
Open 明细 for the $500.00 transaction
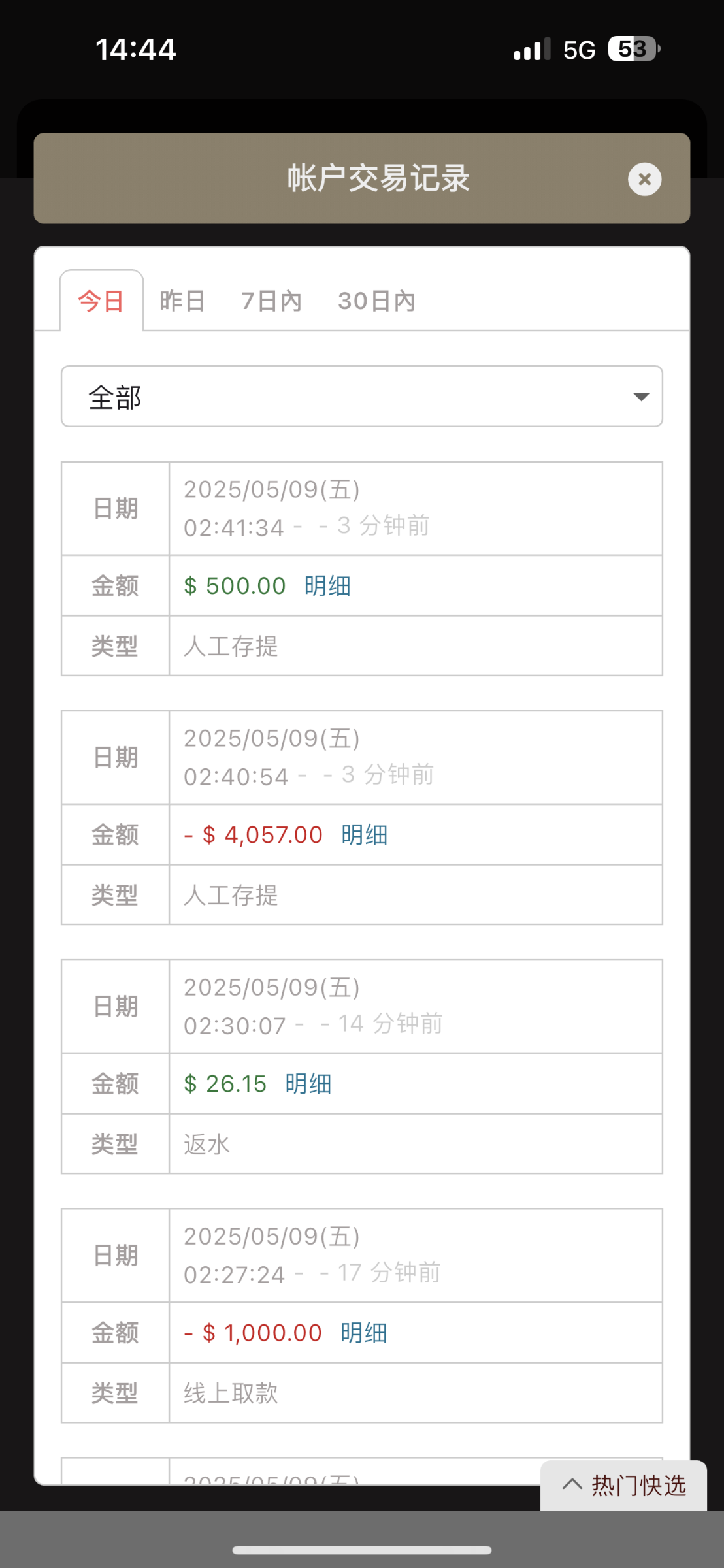click(x=327, y=586)
